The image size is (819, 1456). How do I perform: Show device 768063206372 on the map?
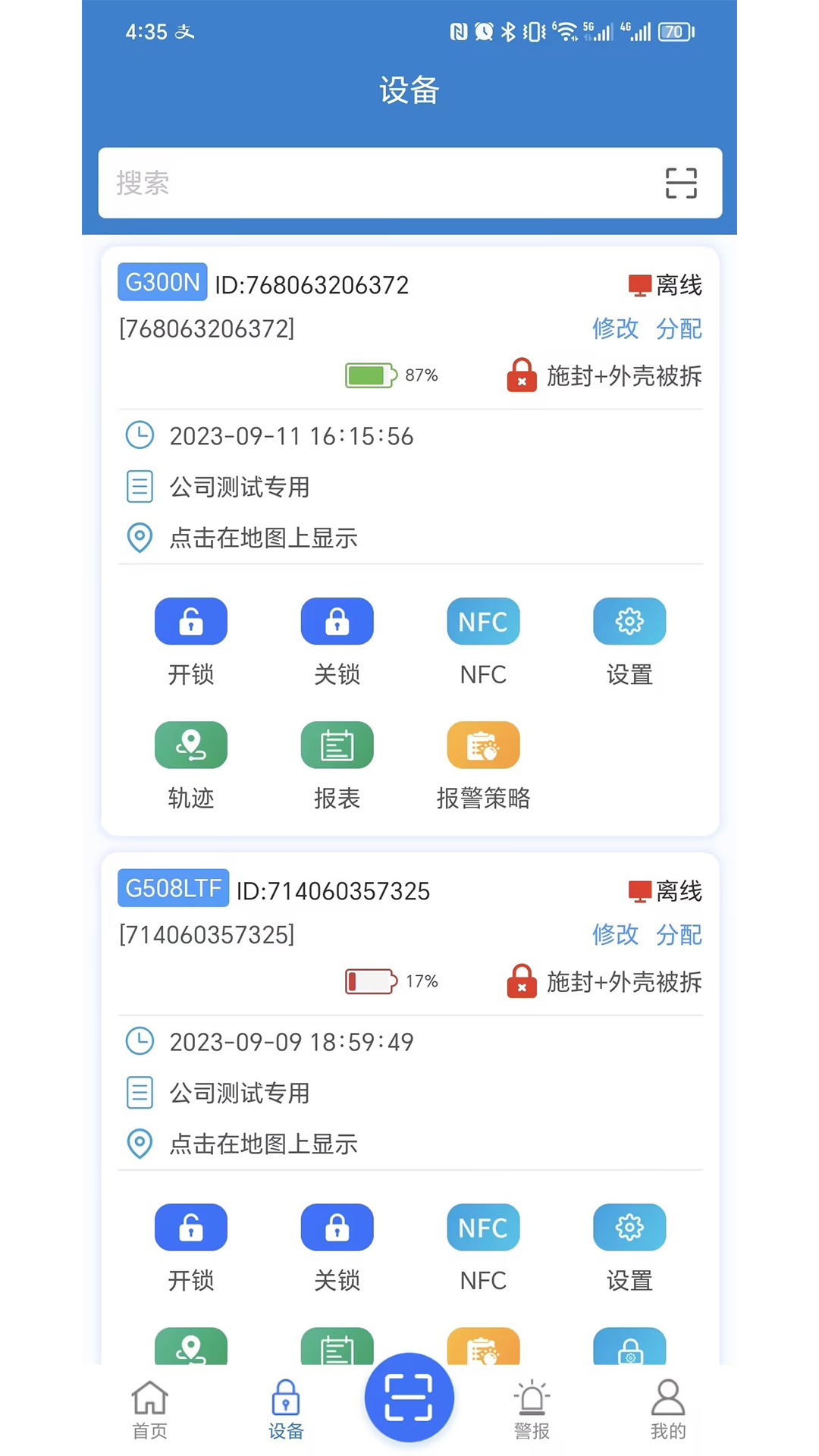262,538
